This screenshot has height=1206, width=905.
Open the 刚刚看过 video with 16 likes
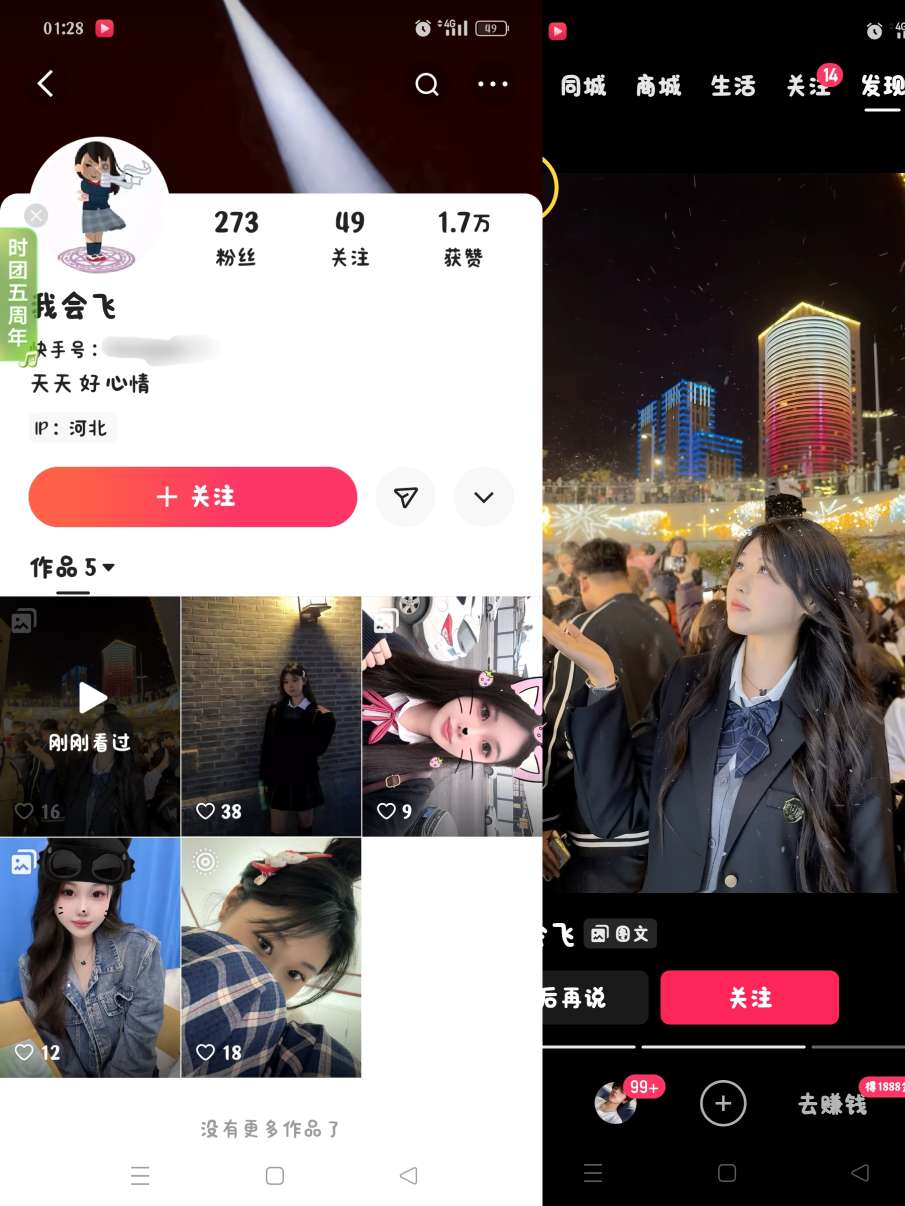pos(90,716)
